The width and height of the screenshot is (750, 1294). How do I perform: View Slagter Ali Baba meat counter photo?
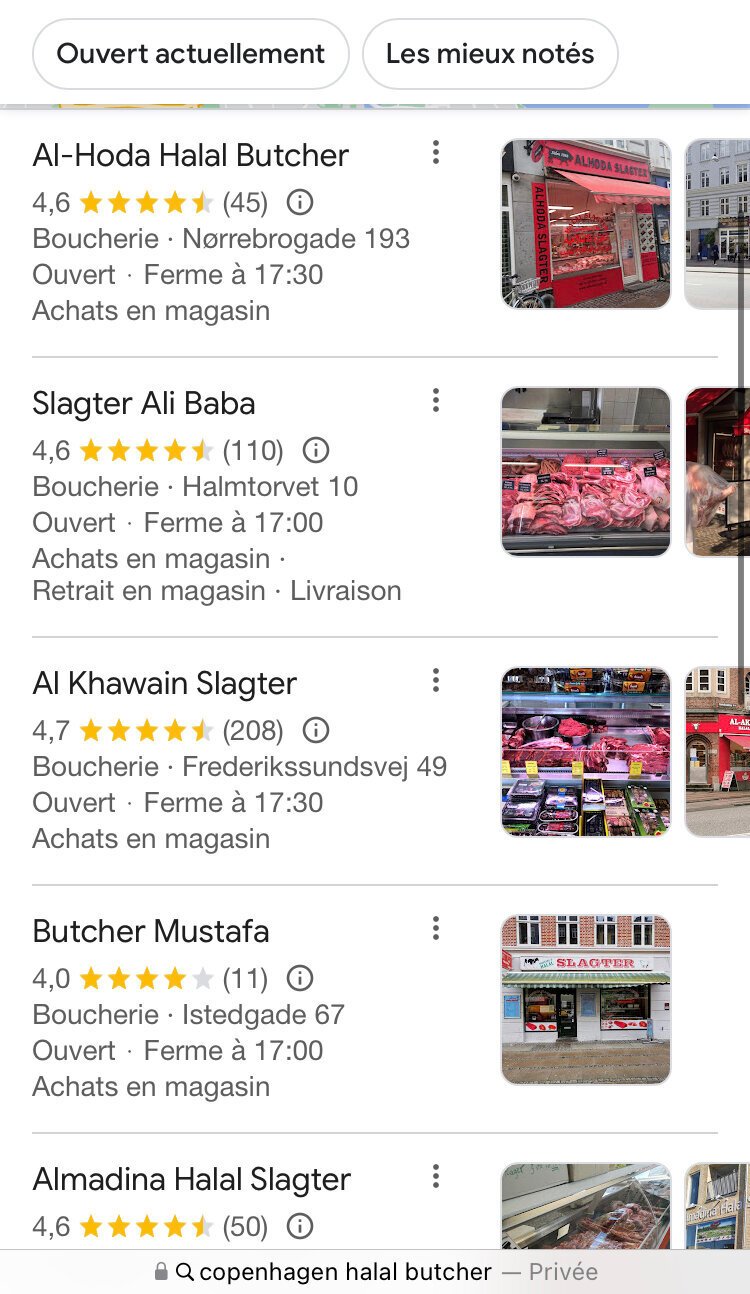[586, 472]
